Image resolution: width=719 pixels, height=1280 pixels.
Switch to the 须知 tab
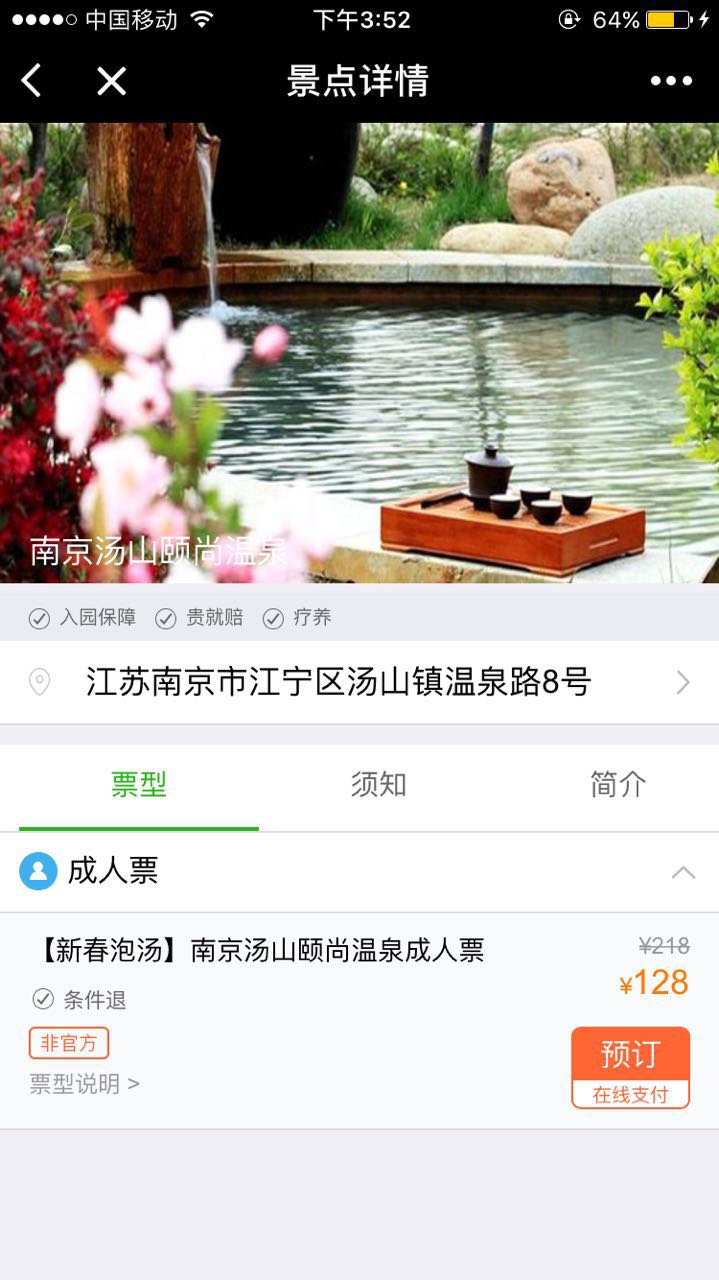[x=379, y=785]
